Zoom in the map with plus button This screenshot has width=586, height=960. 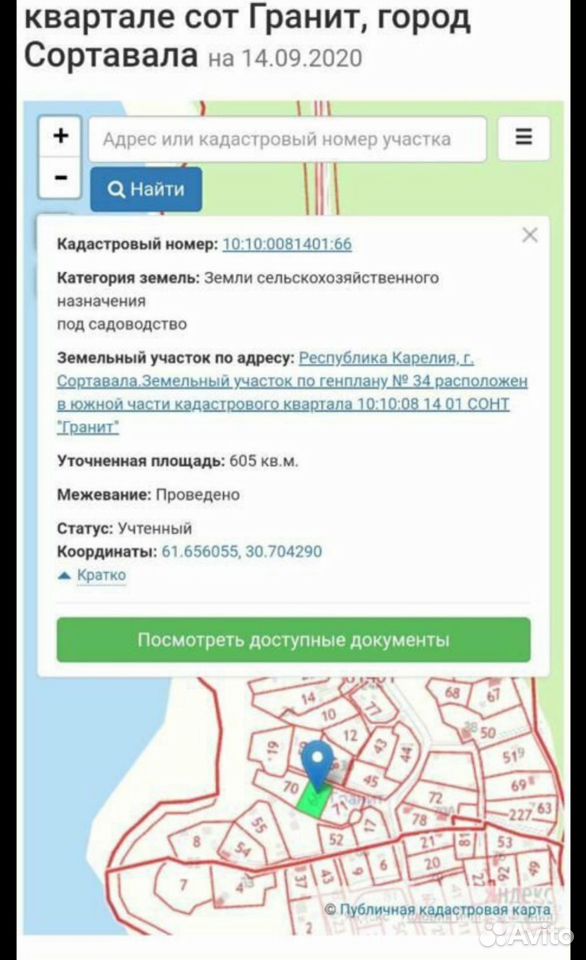(x=60, y=136)
